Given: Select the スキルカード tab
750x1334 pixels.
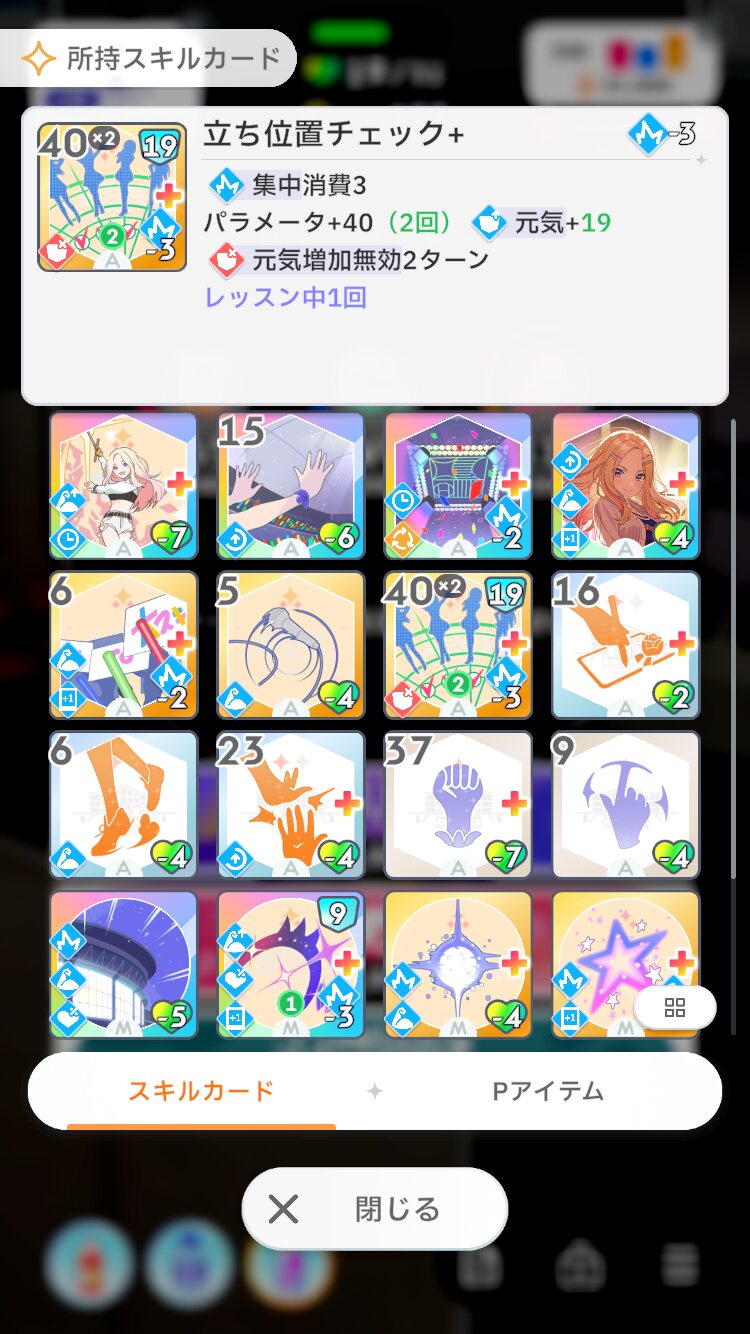Looking at the screenshot, I should click(x=201, y=1091).
